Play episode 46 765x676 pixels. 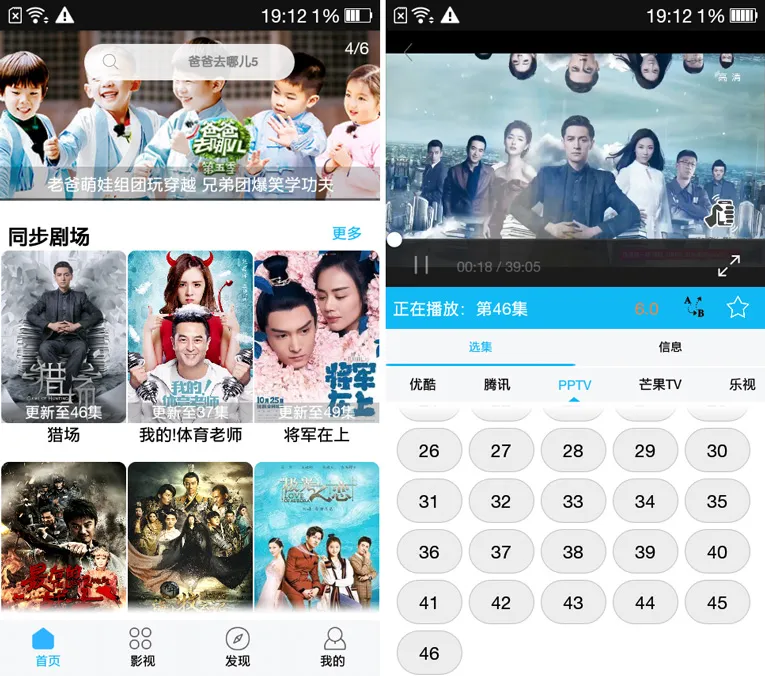tap(429, 653)
